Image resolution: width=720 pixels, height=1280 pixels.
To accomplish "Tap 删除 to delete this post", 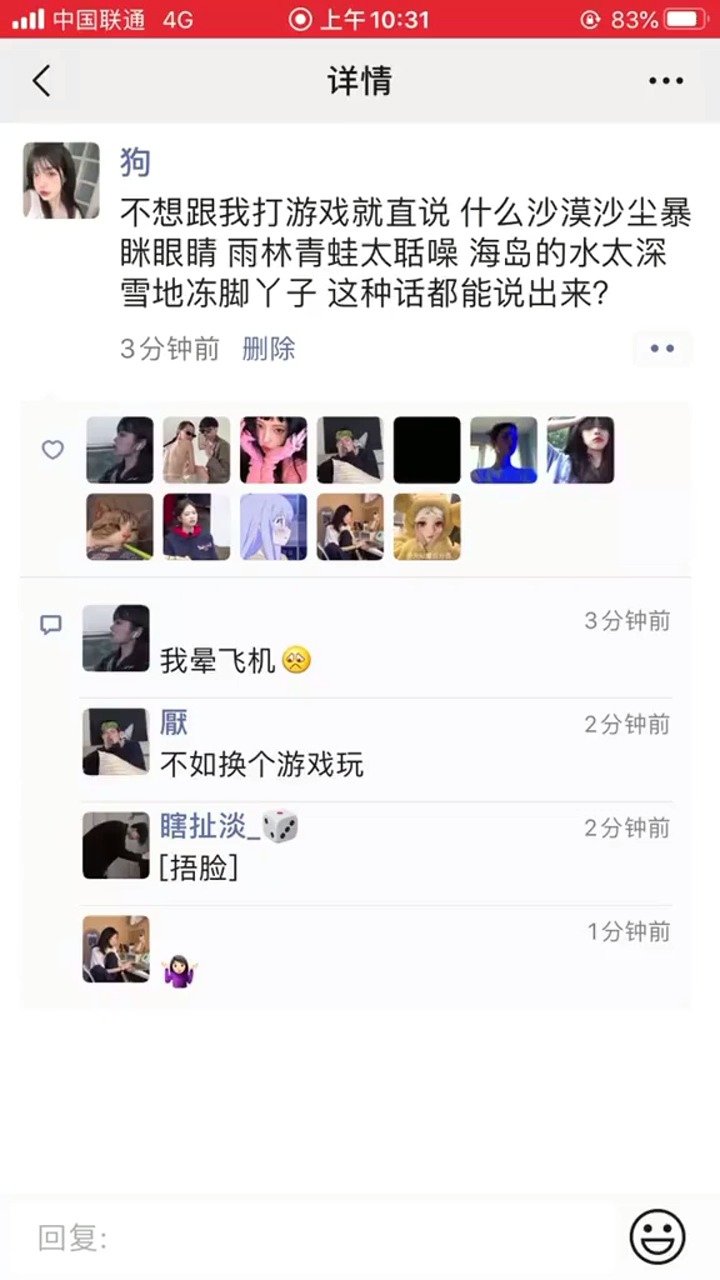I will [269, 349].
